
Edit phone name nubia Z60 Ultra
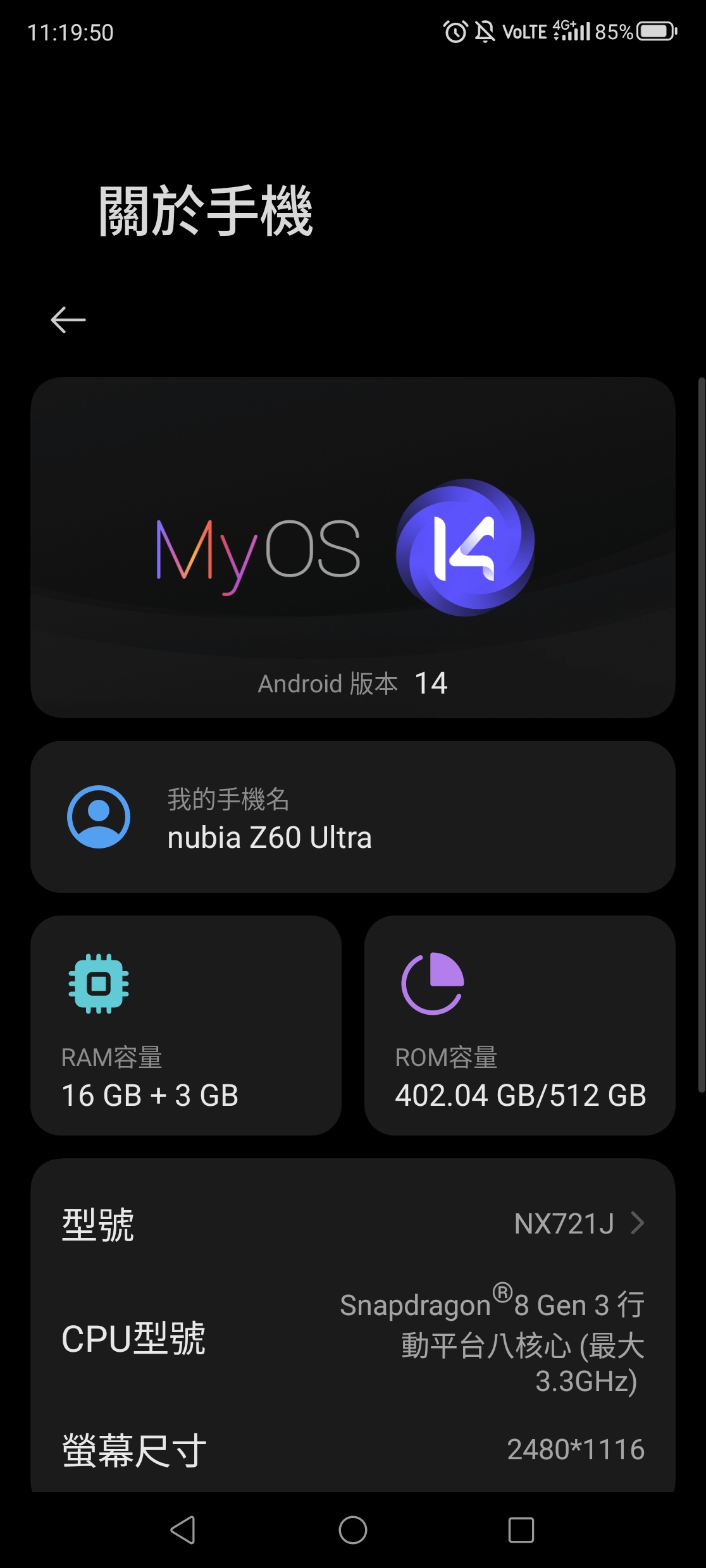353,817
